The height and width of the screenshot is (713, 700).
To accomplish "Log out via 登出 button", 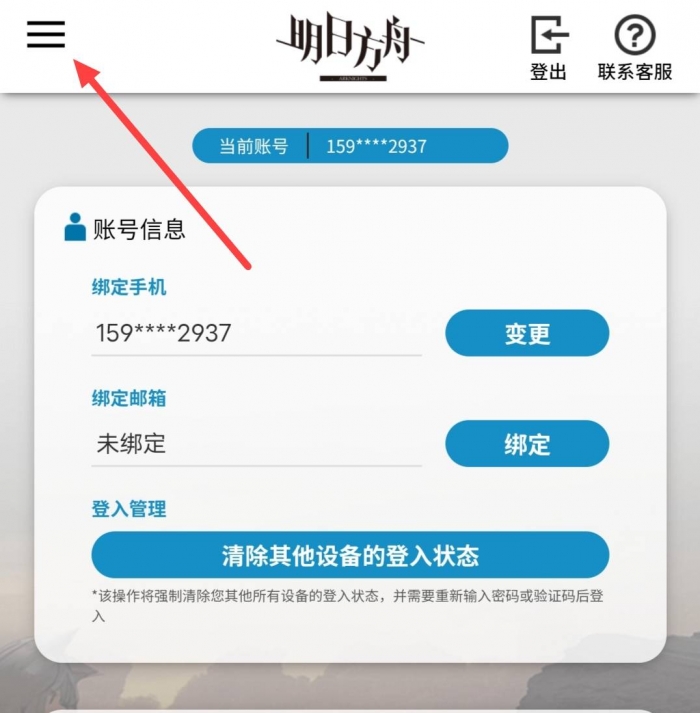I will point(548,47).
